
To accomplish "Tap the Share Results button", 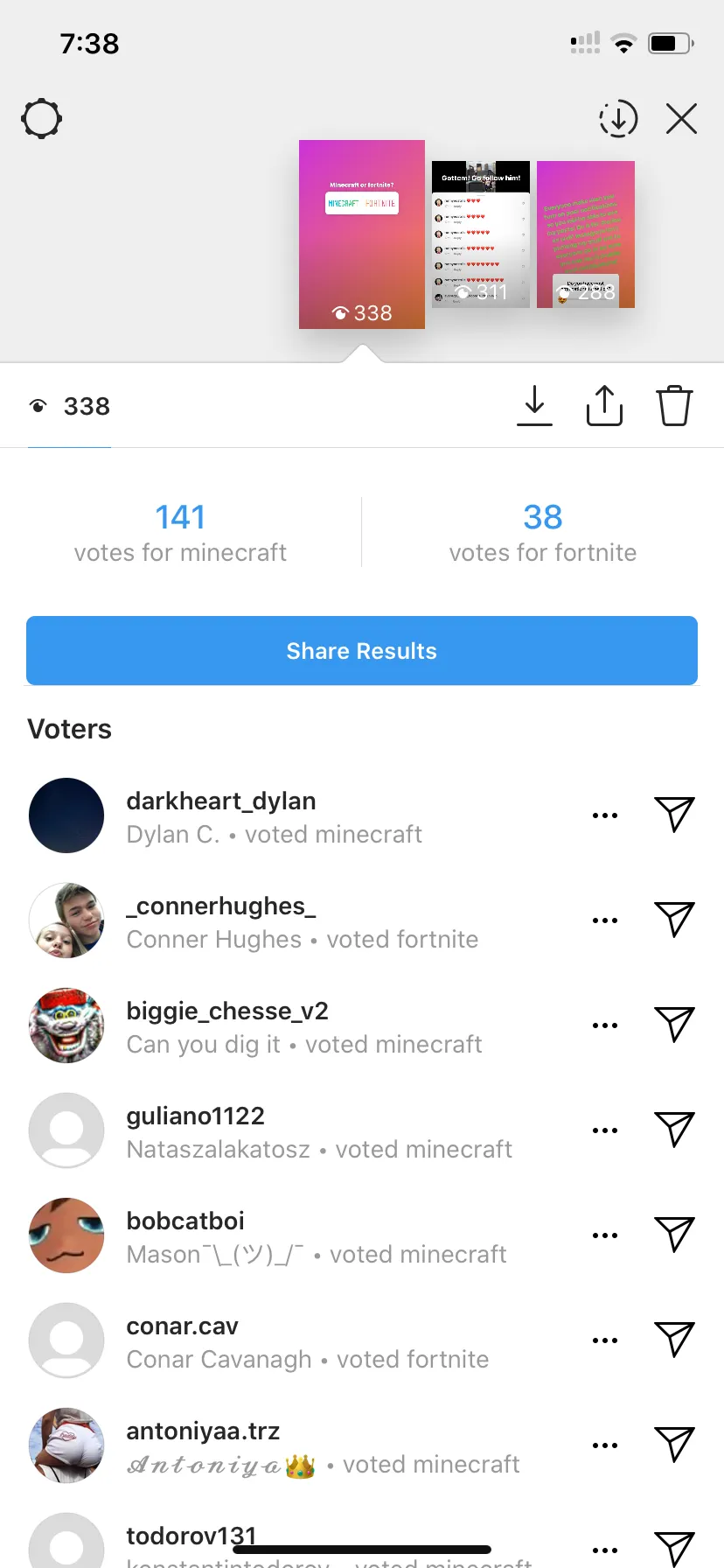I will [362, 651].
